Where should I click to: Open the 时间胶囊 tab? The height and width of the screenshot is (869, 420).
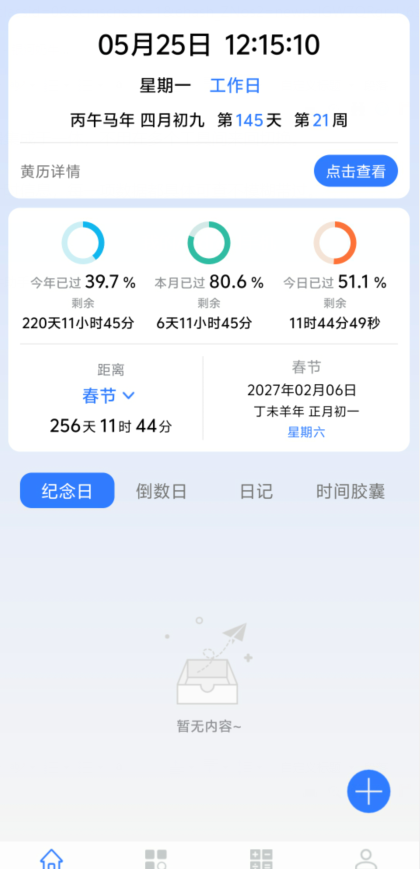(x=350, y=491)
